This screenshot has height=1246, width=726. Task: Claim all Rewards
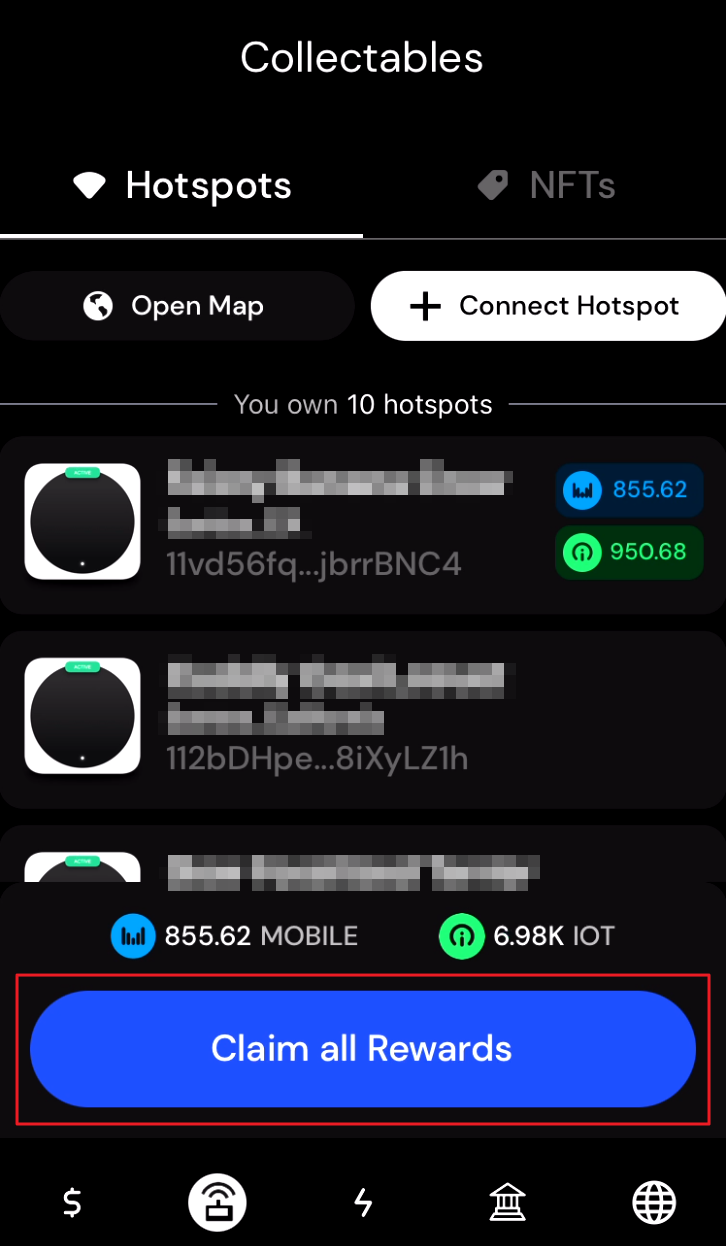[362, 1048]
